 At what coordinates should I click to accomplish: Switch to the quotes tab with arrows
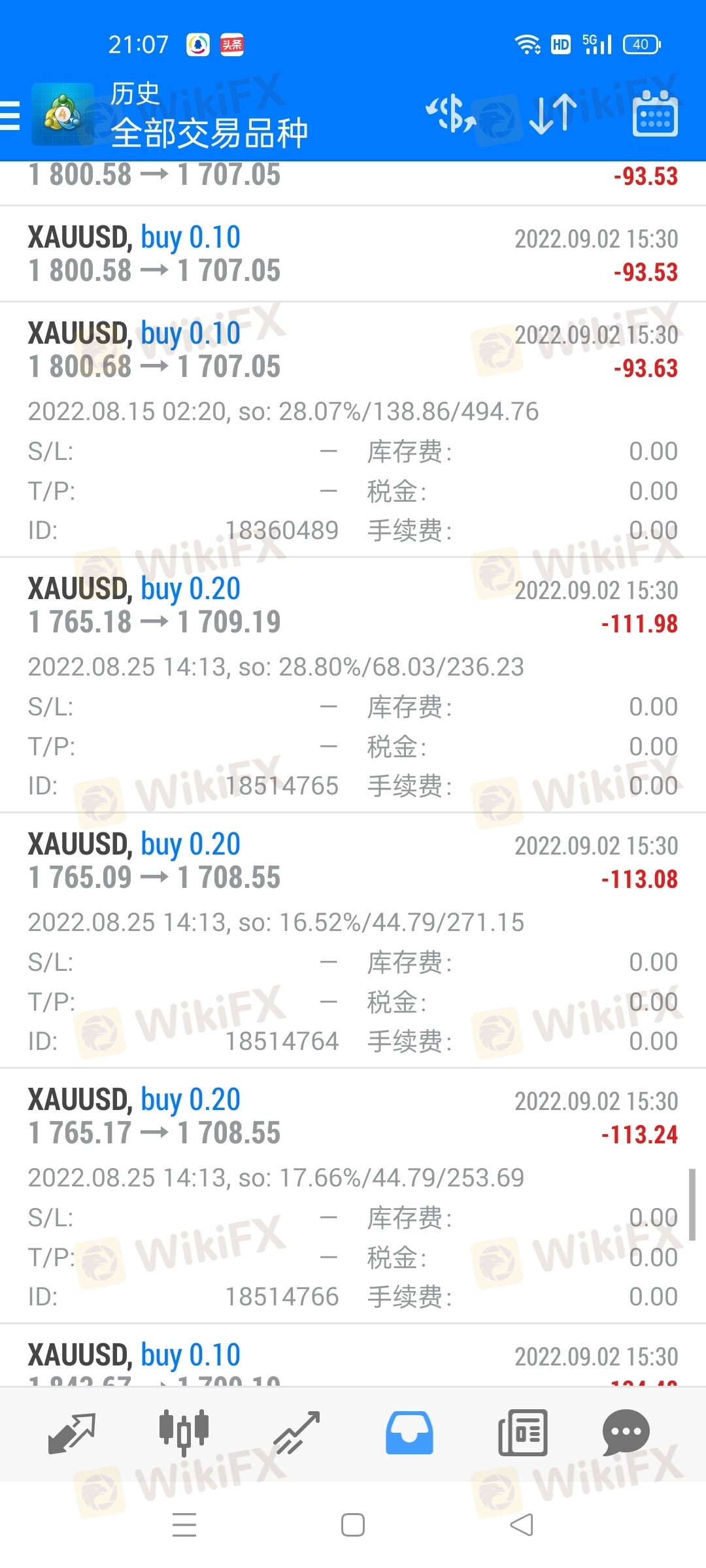pos(72,1433)
